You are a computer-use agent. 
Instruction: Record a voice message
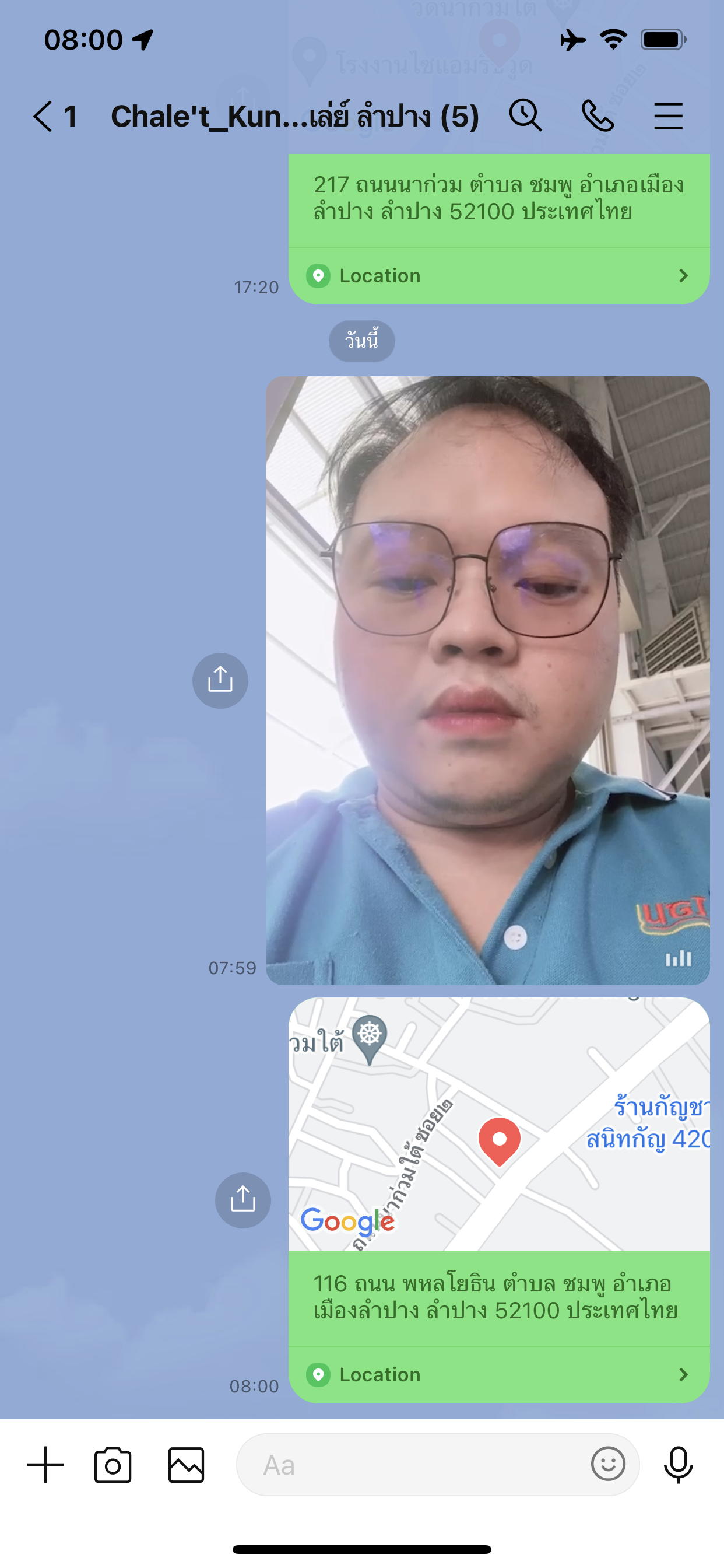678,1465
